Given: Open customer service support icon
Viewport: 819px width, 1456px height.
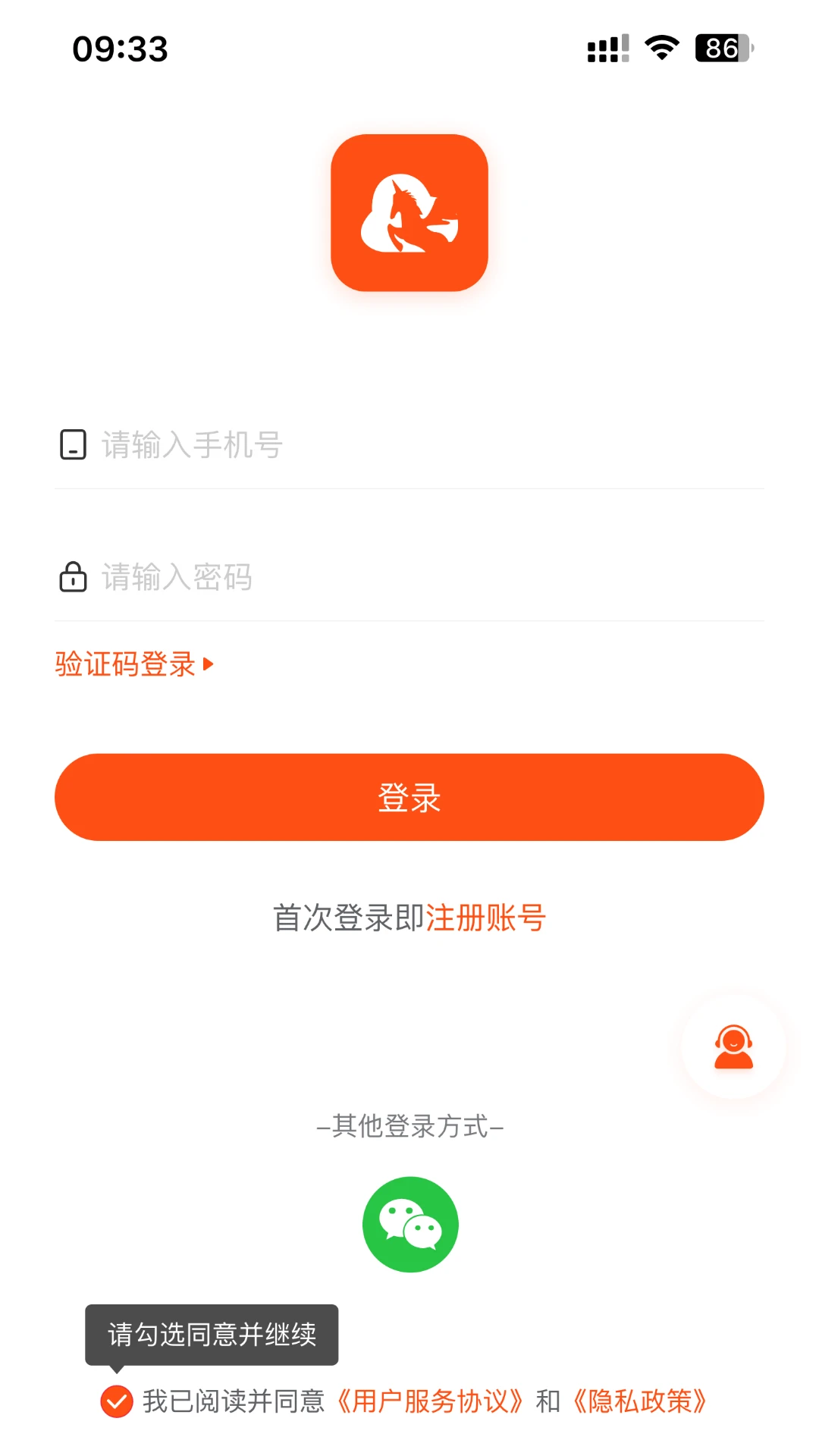Looking at the screenshot, I should click(x=732, y=1046).
